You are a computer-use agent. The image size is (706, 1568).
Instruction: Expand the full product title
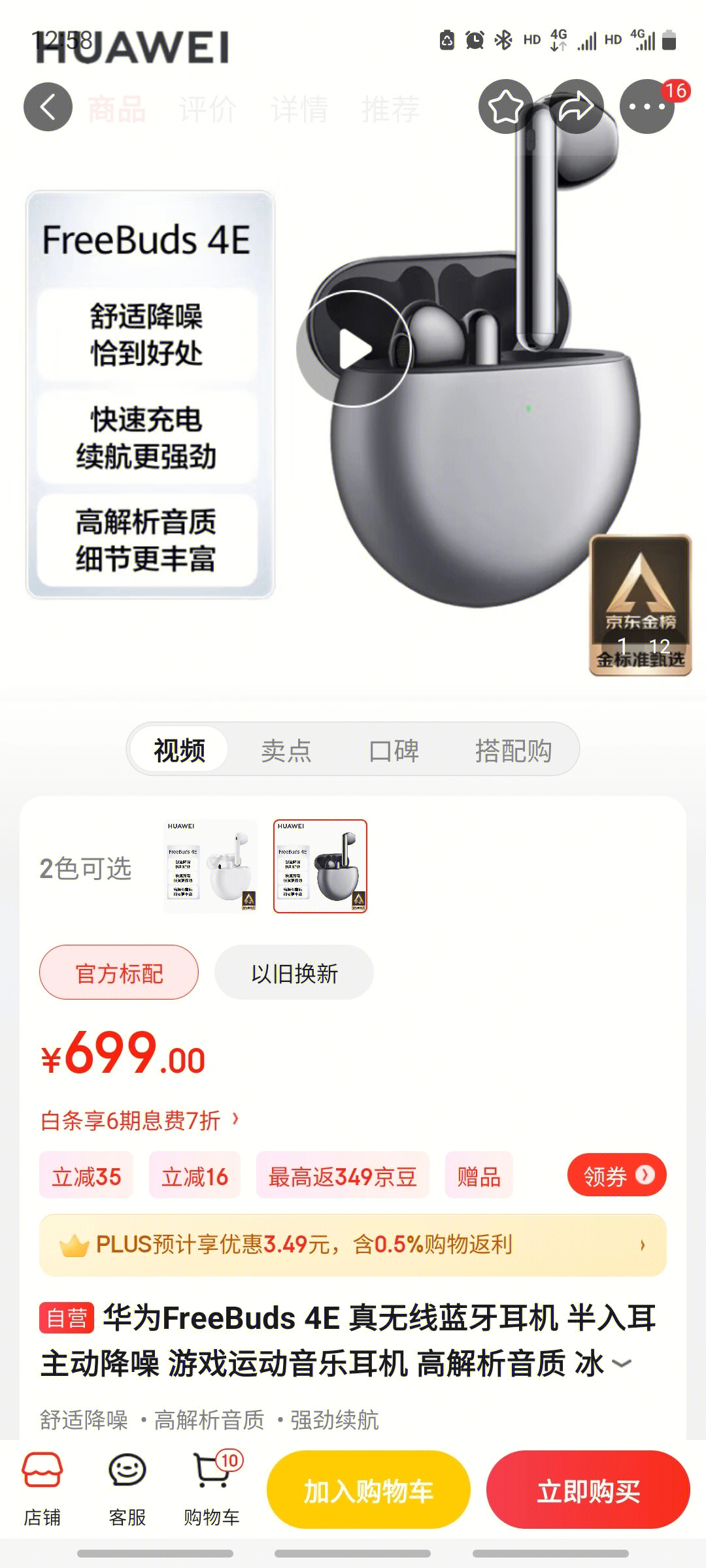coord(621,1364)
